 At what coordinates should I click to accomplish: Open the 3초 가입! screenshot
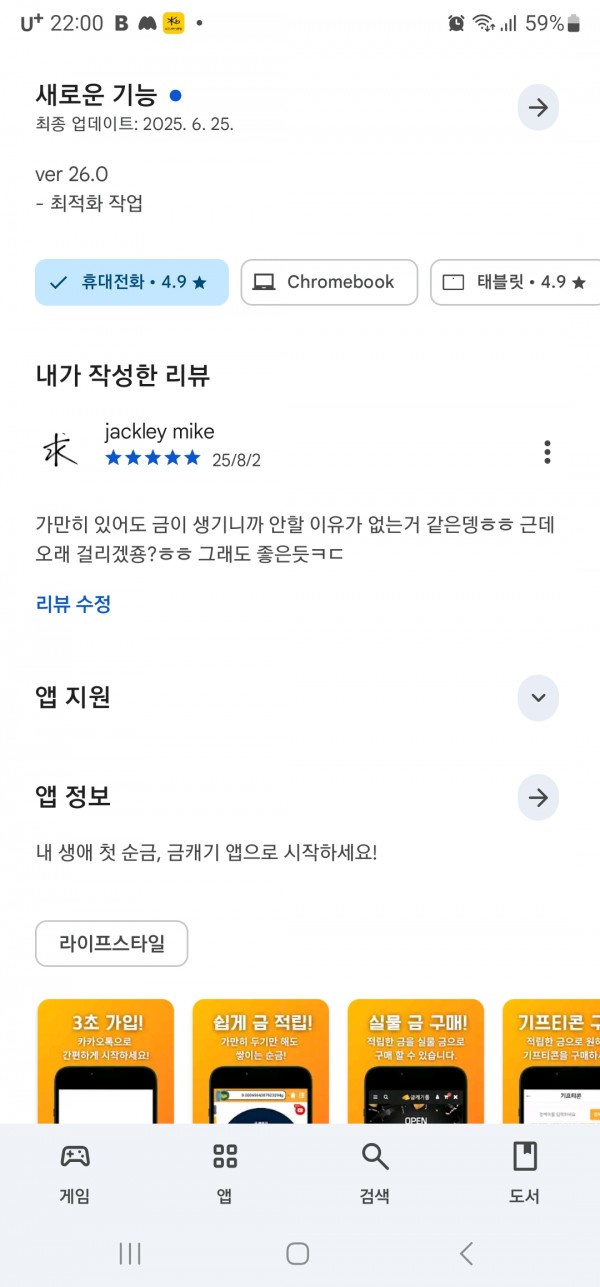click(106, 1061)
